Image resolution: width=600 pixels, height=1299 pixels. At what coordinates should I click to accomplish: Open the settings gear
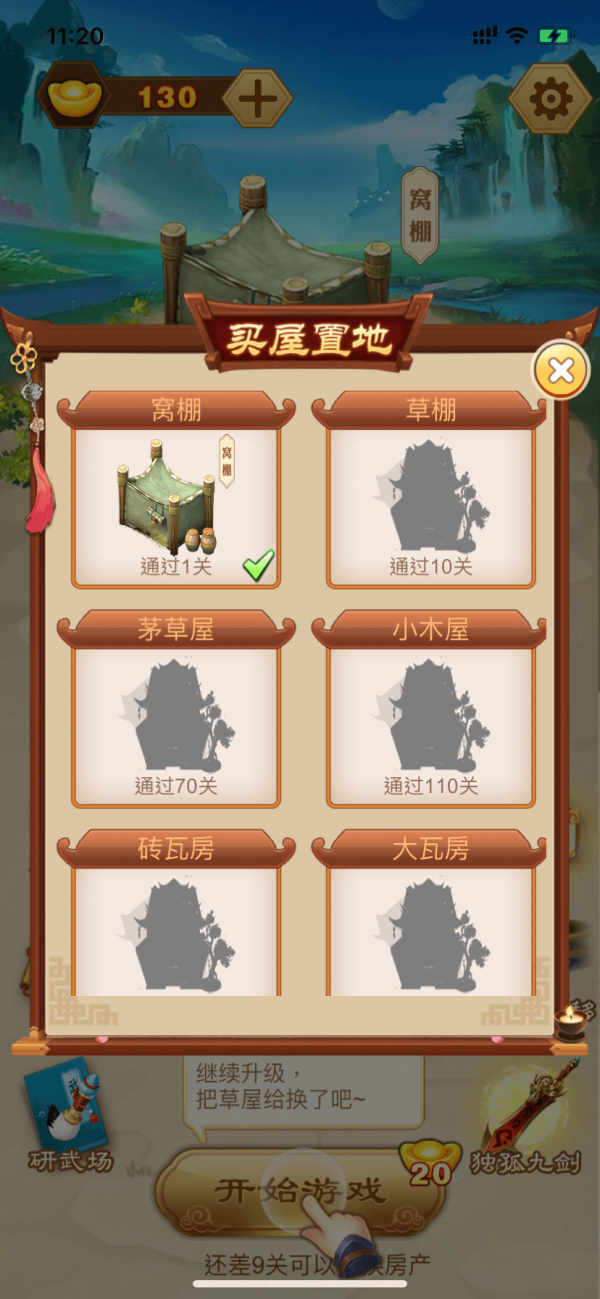[x=550, y=98]
